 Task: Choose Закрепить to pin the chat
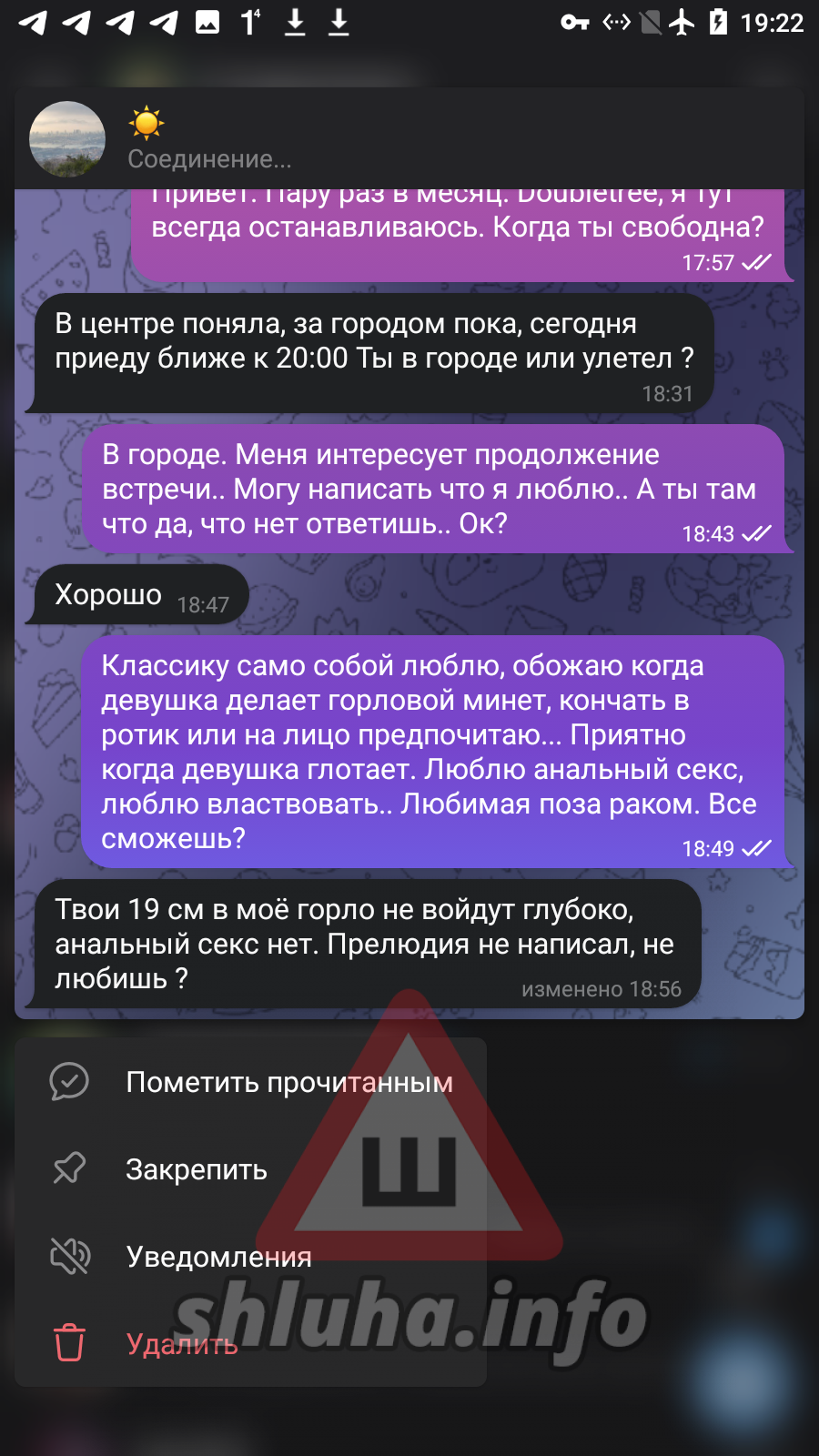(250, 1169)
